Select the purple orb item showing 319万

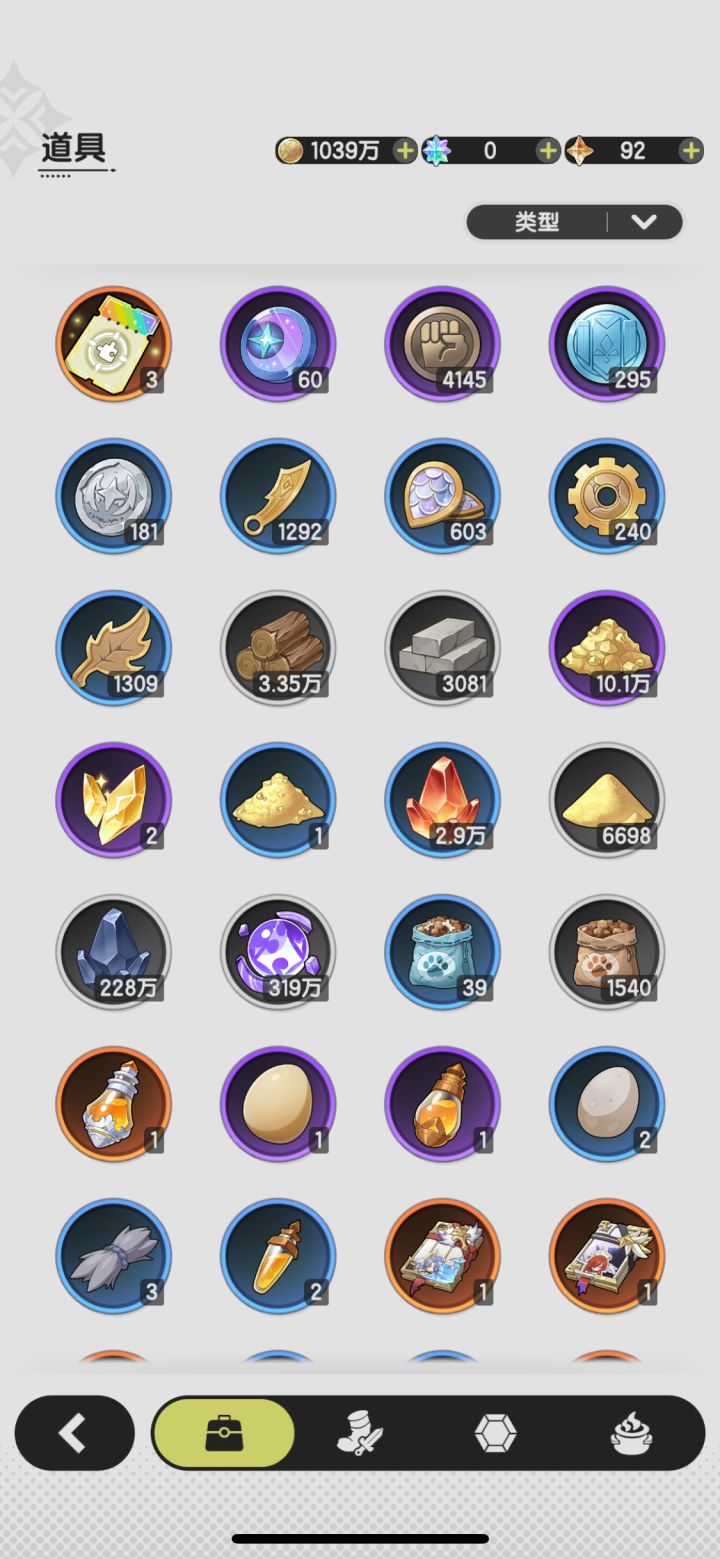pyautogui.click(x=278, y=952)
